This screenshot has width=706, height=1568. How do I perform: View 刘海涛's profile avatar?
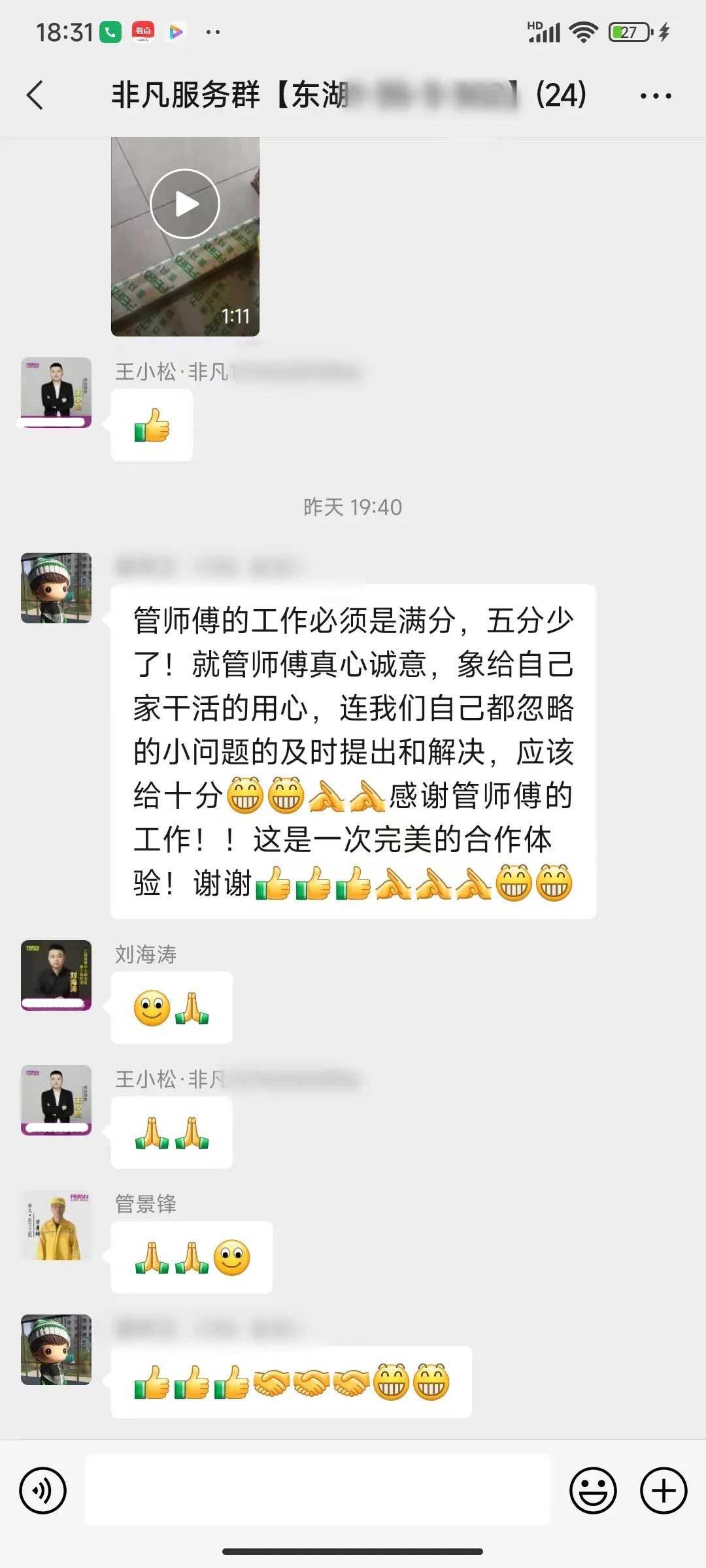pyautogui.click(x=56, y=975)
